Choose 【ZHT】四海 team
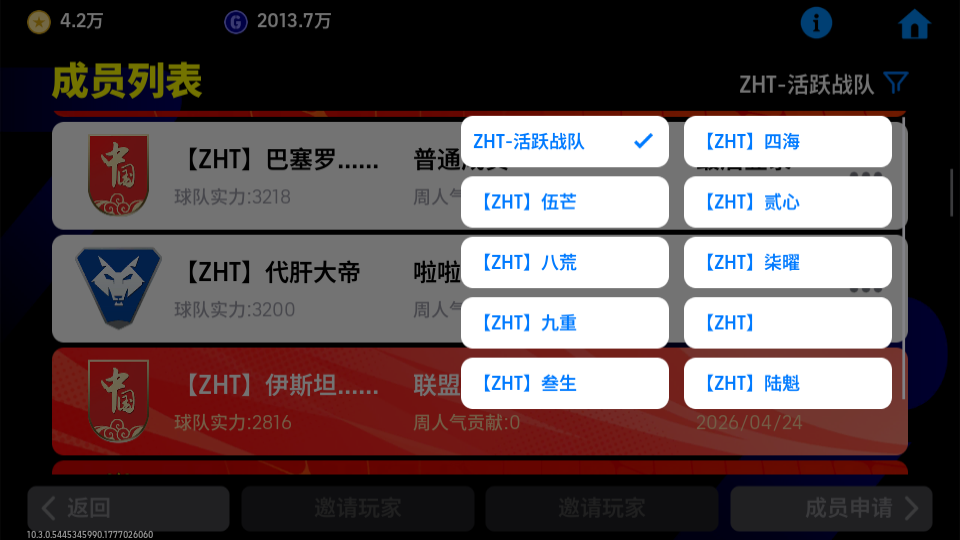This screenshot has width=960, height=540. (787, 142)
